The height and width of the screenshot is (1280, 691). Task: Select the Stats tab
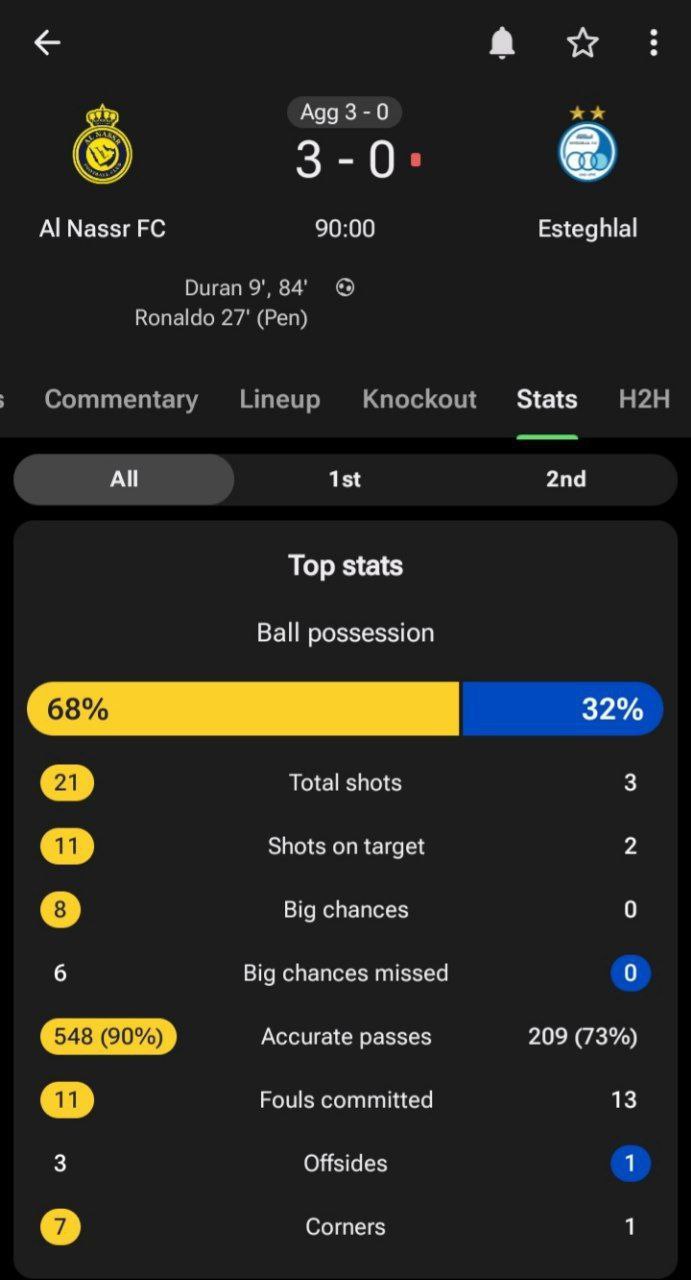tap(547, 399)
